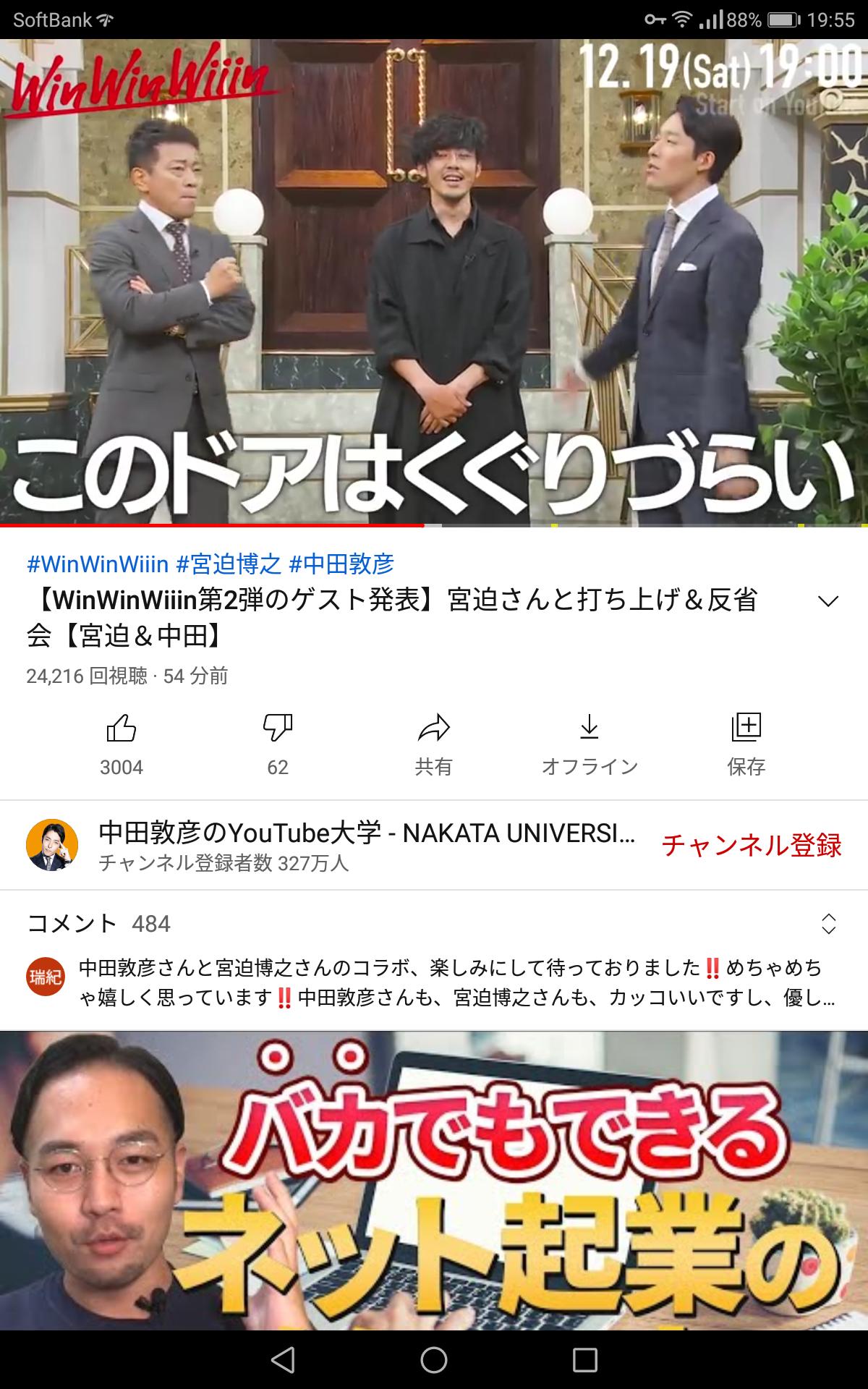Expand the video description chevron

click(828, 601)
